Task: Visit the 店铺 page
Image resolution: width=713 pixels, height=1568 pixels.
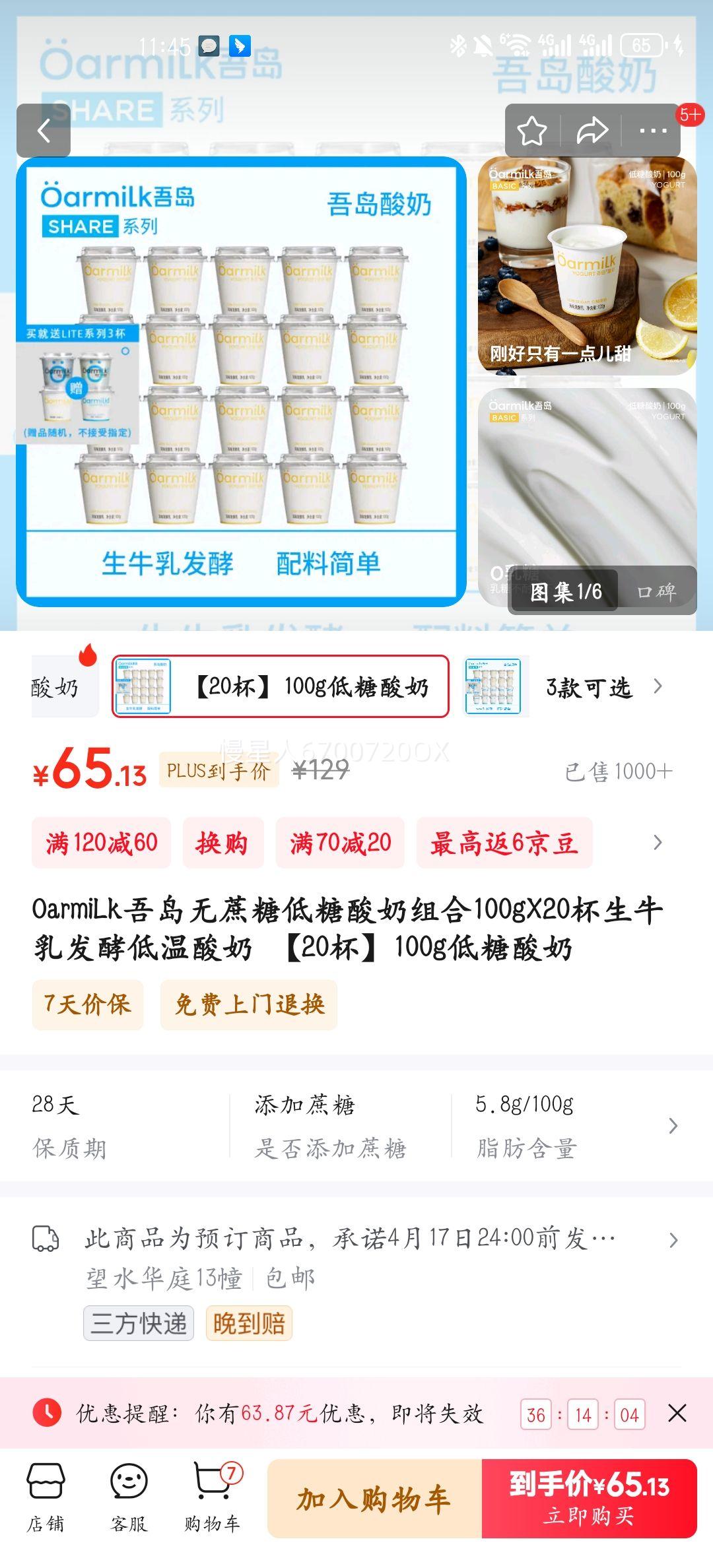Action: tap(46, 1498)
